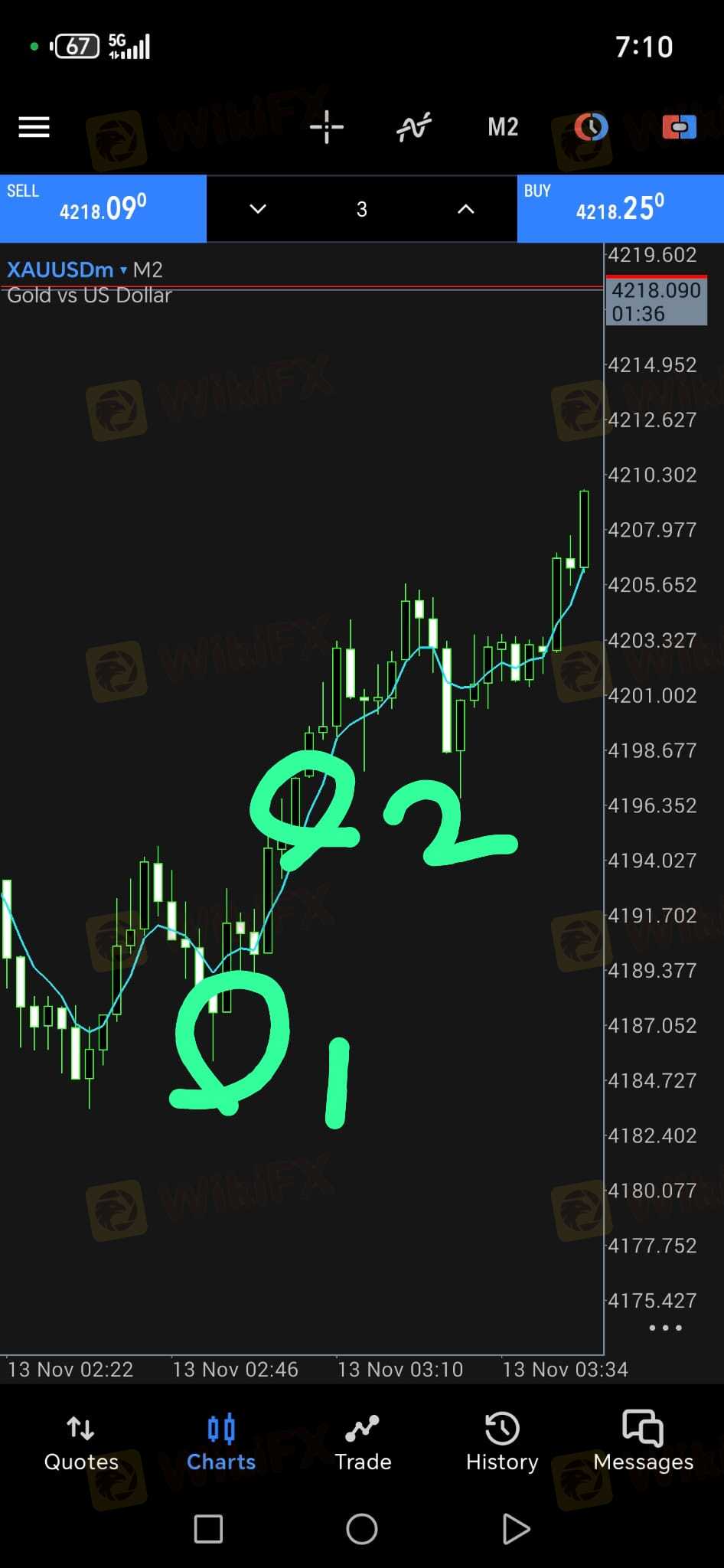Switch to the Quotes tab

81,1442
